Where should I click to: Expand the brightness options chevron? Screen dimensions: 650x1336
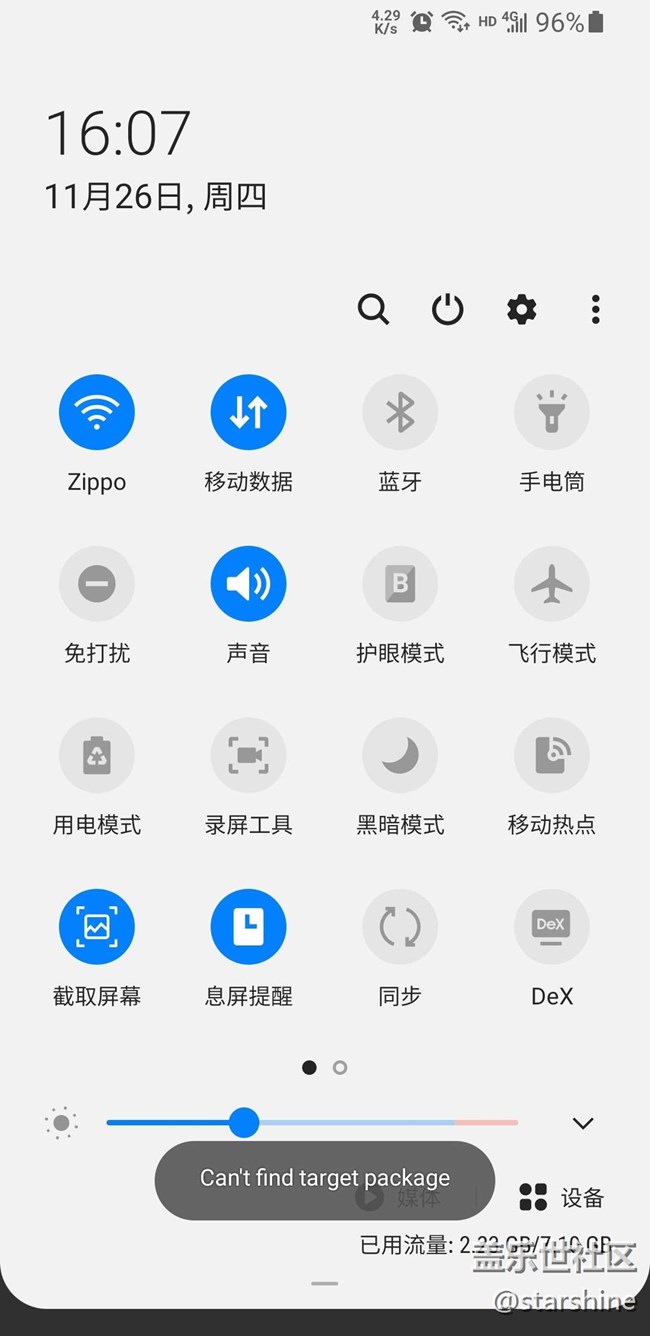point(583,1123)
